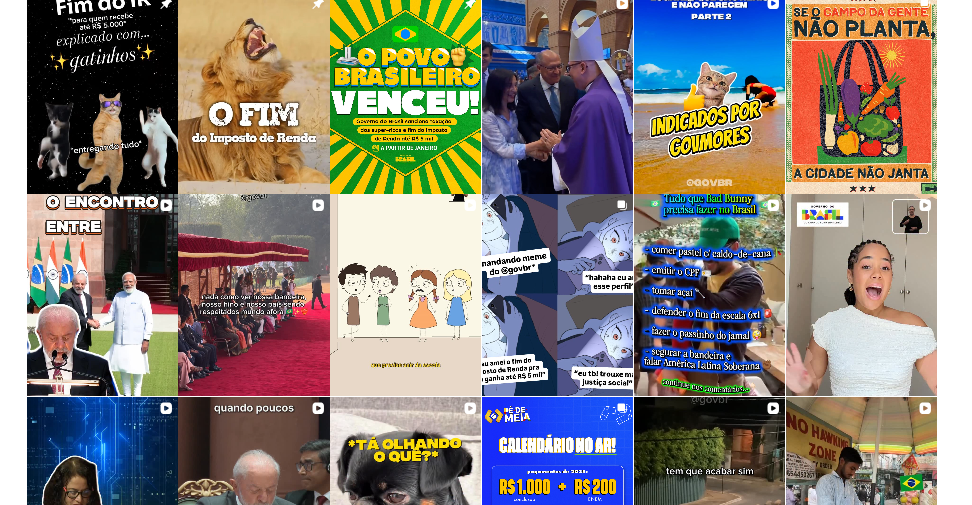
Task: Open the 'No Hawking Zone' reel
Action: coord(861,452)
